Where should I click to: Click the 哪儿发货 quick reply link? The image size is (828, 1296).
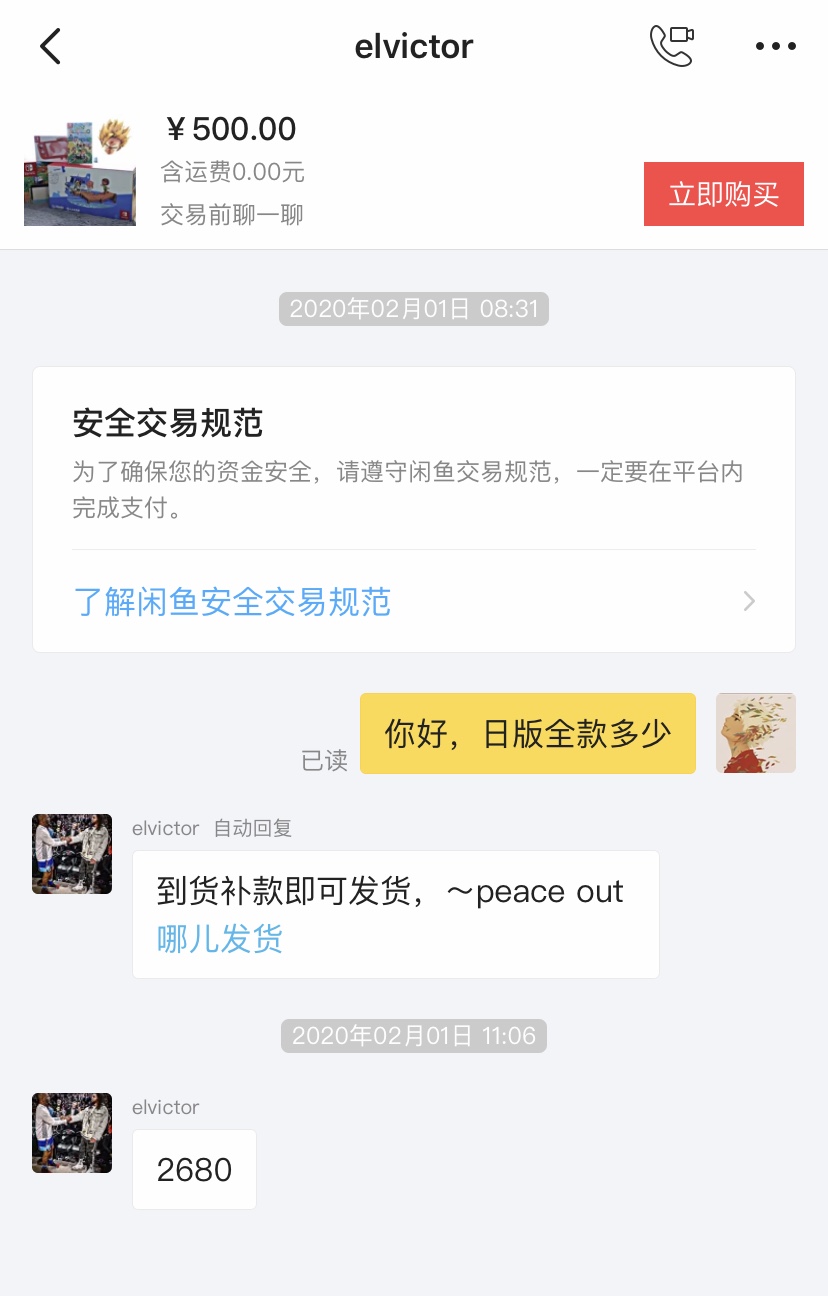click(219, 939)
